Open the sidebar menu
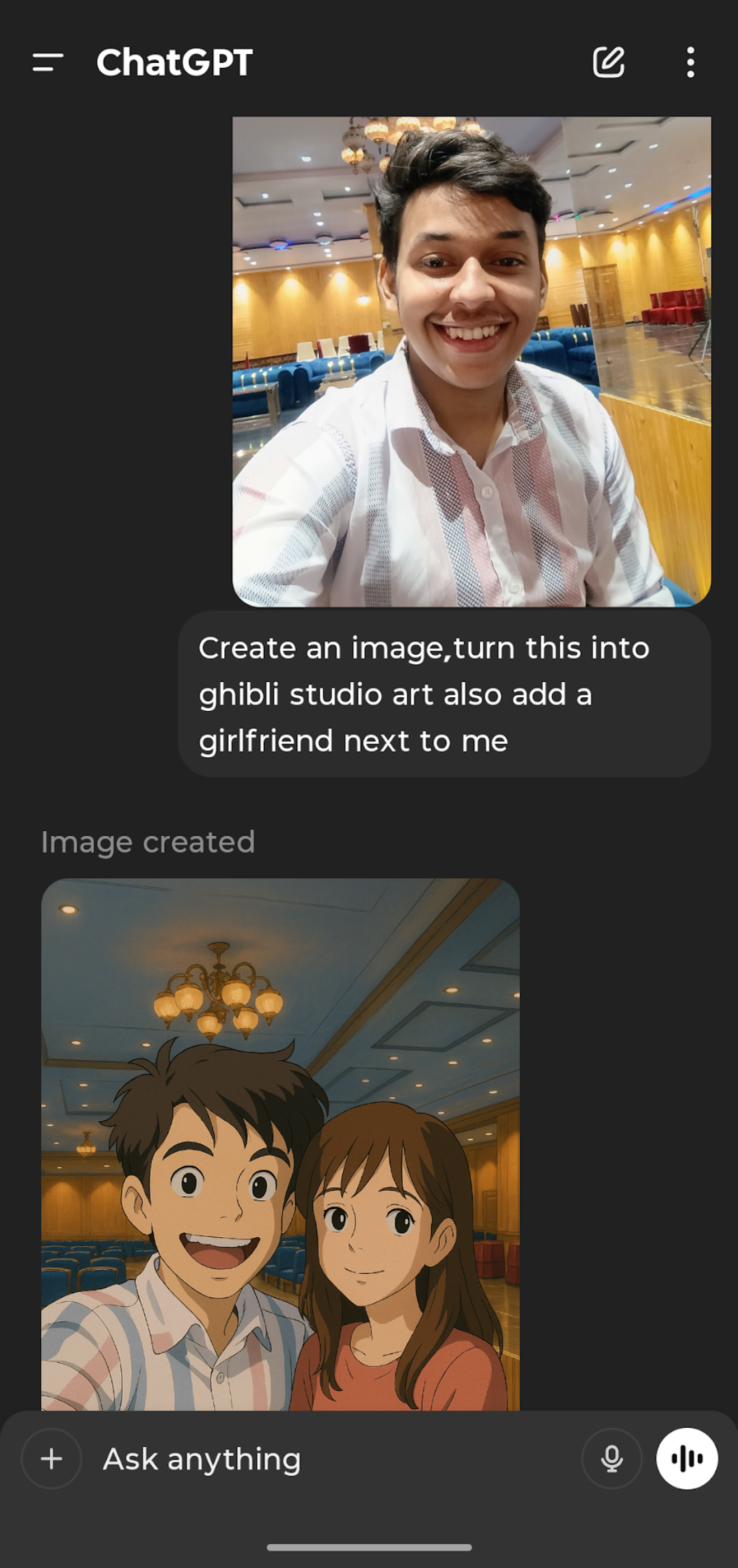Image resolution: width=738 pixels, height=1568 pixels. pos(48,62)
